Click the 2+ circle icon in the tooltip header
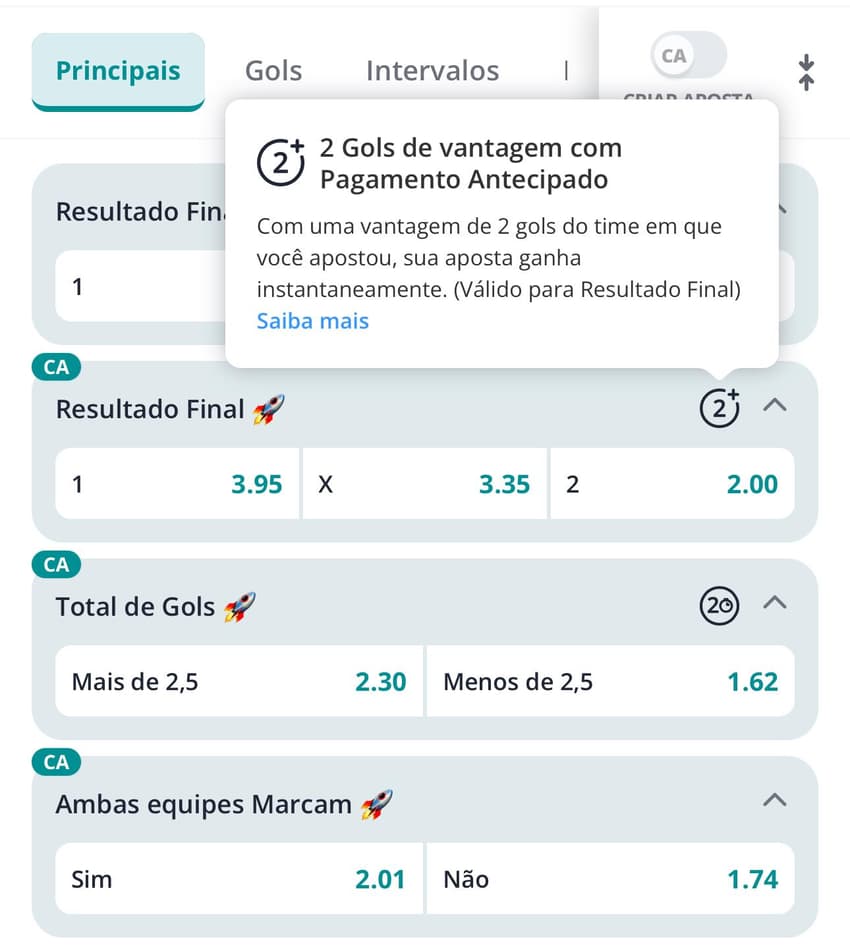Image resolution: width=850 pixels, height=945 pixels. (279, 161)
